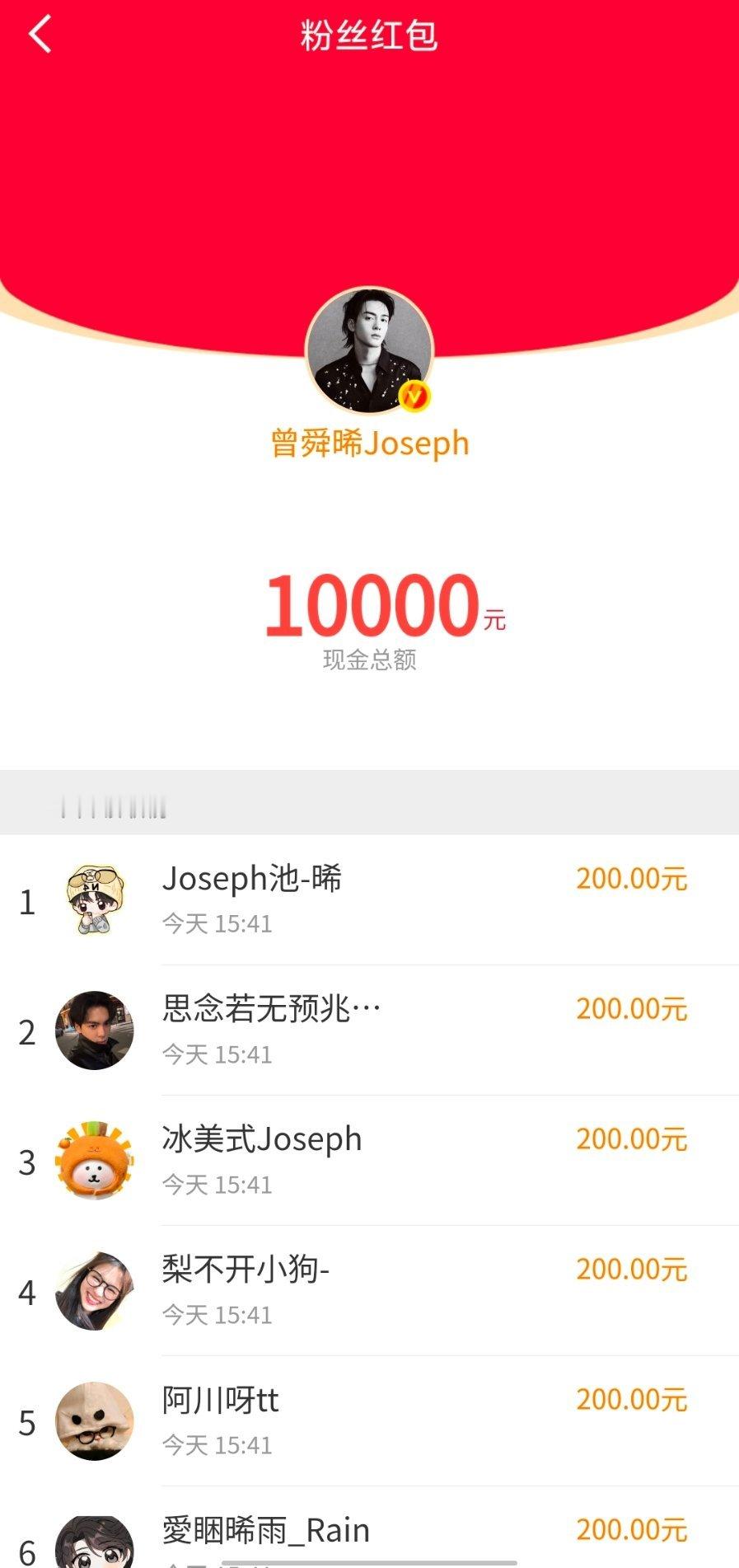Click the 粉丝红包 page title
The height and width of the screenshot is (1568, 739).
[x=369, y=36]
